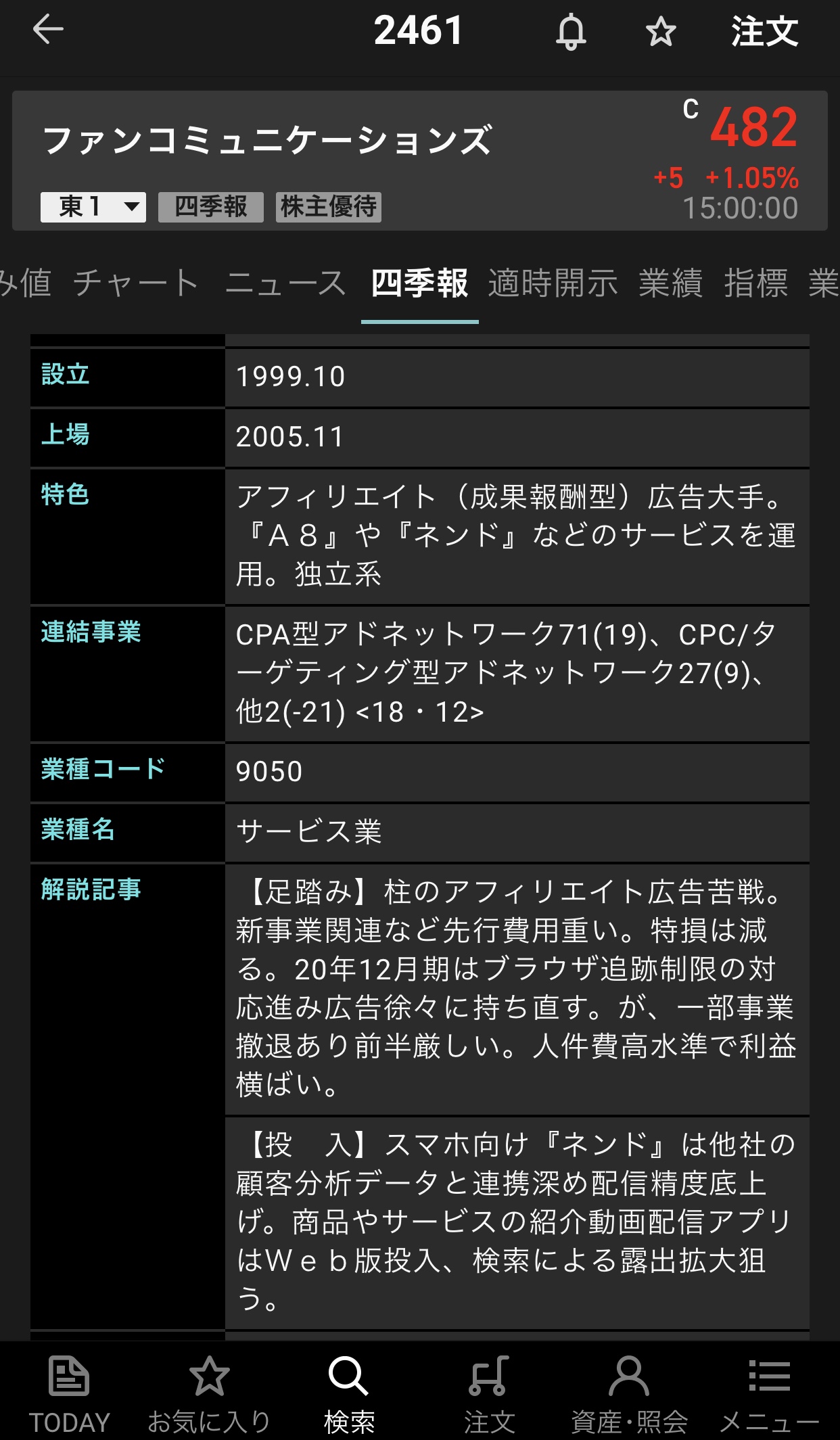Open 検索 in bottom navigation
Screen dimensions: 840x1440
(x=349, y=1393)
